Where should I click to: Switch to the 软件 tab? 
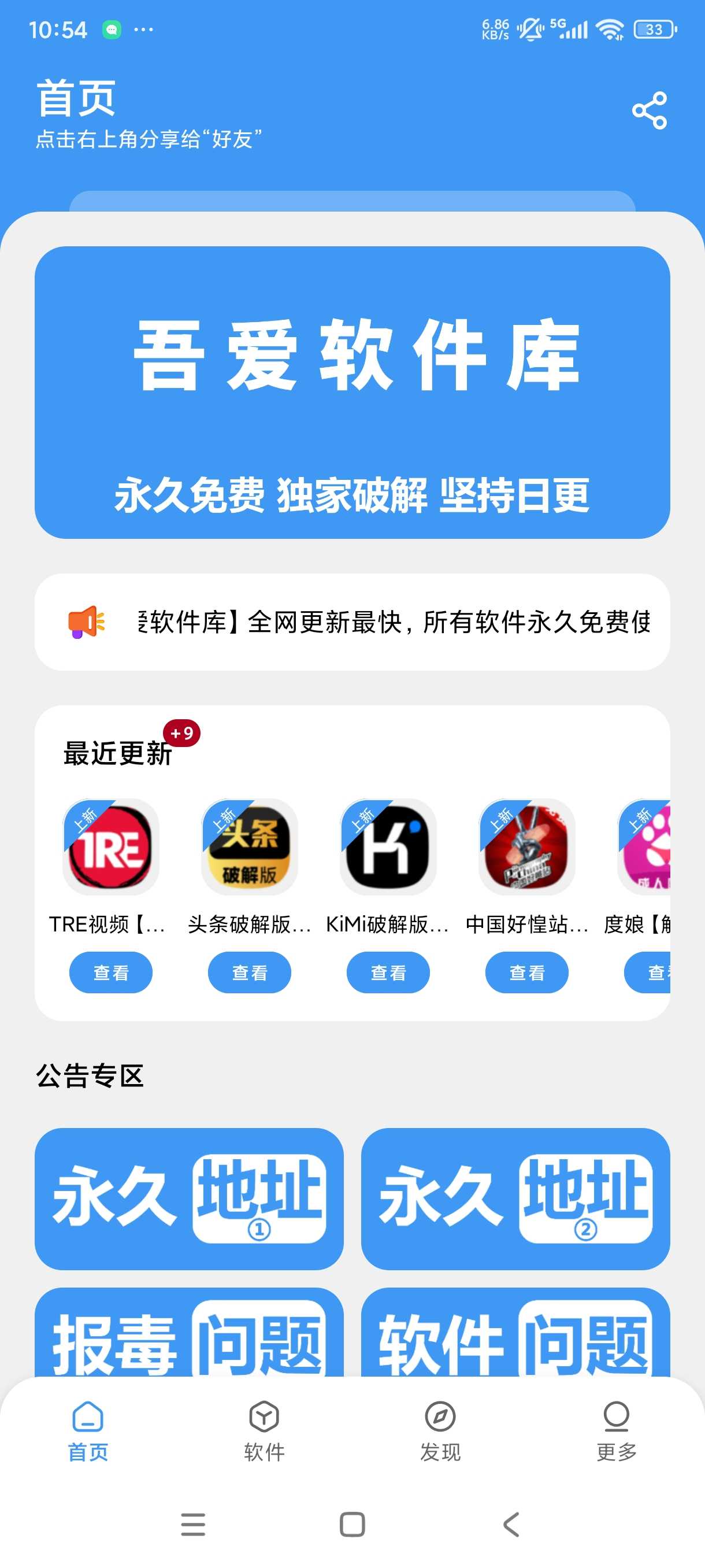point(264,1431)
